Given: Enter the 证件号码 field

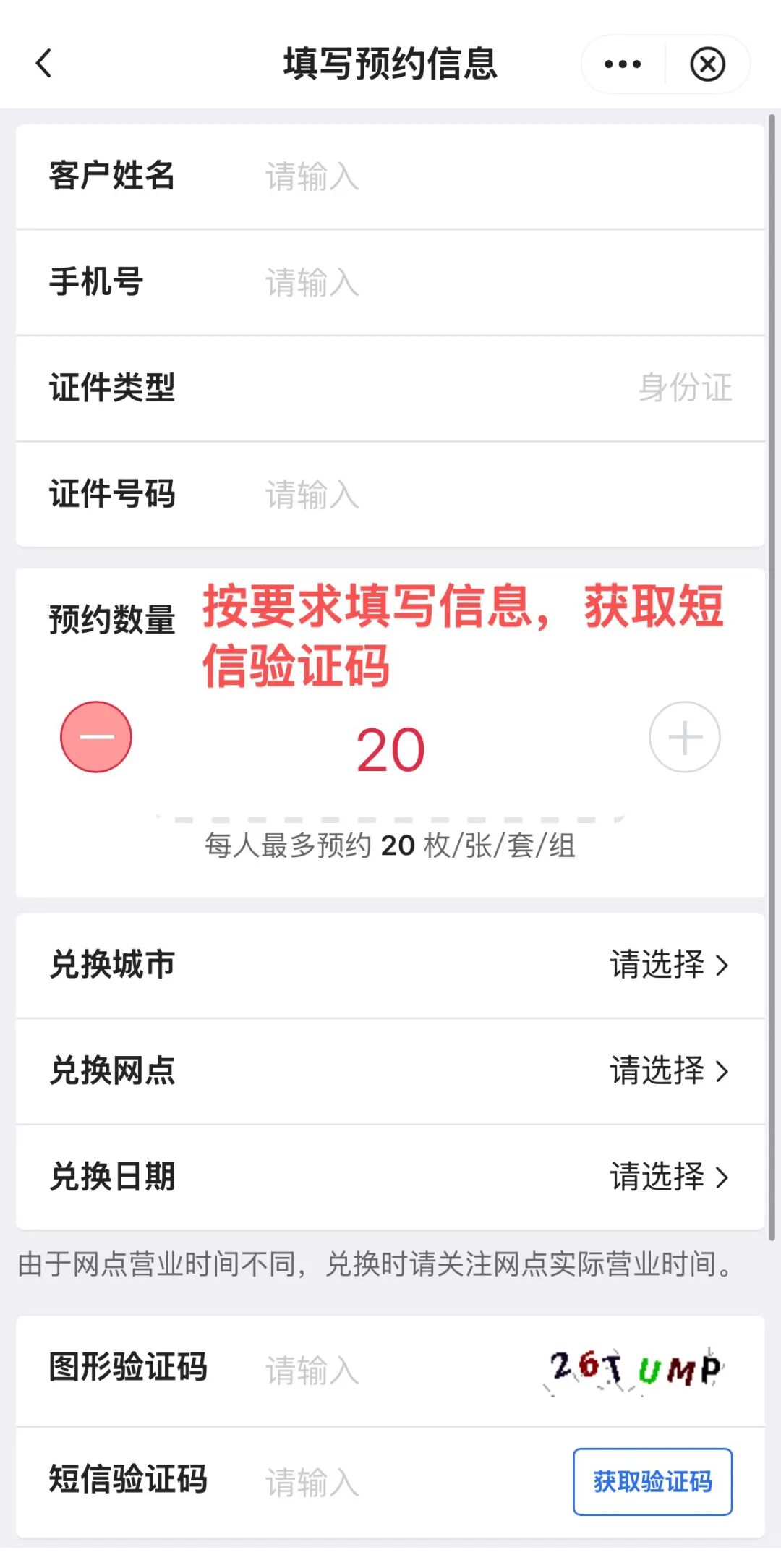Looking at the screenshot, I should pos(434,495).
